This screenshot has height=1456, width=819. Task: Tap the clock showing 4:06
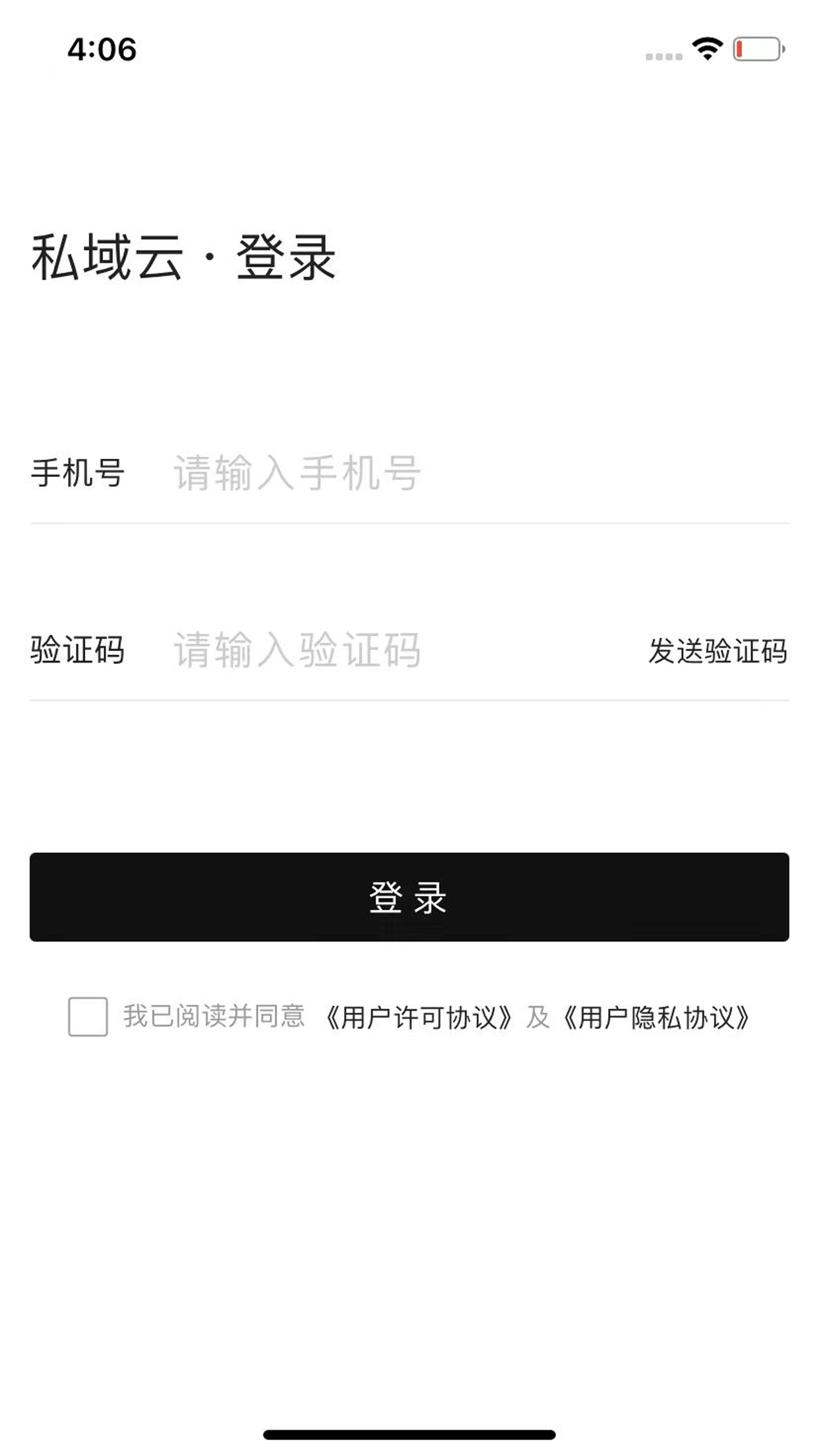[x=100, y=47]
